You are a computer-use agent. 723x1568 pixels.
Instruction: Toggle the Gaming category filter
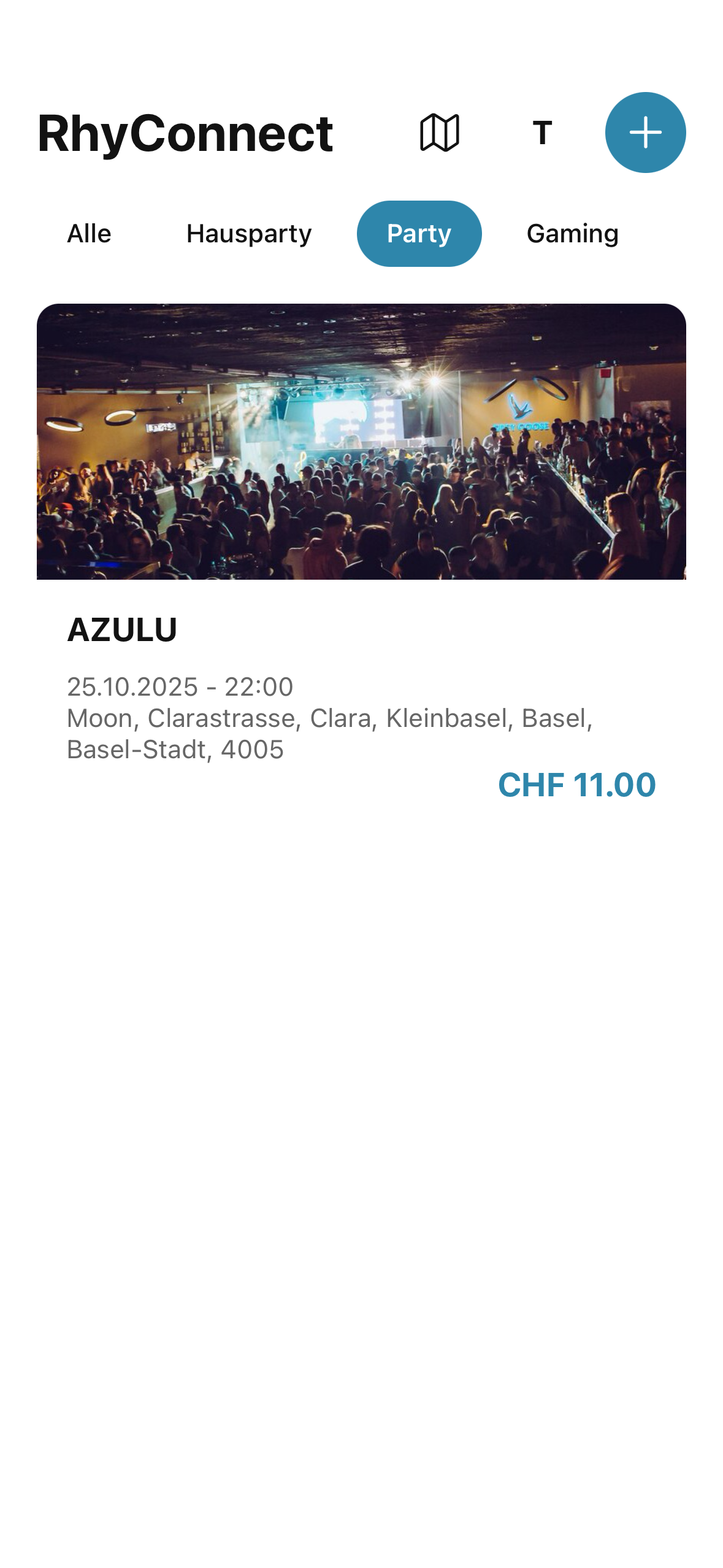tap(573, 233)
